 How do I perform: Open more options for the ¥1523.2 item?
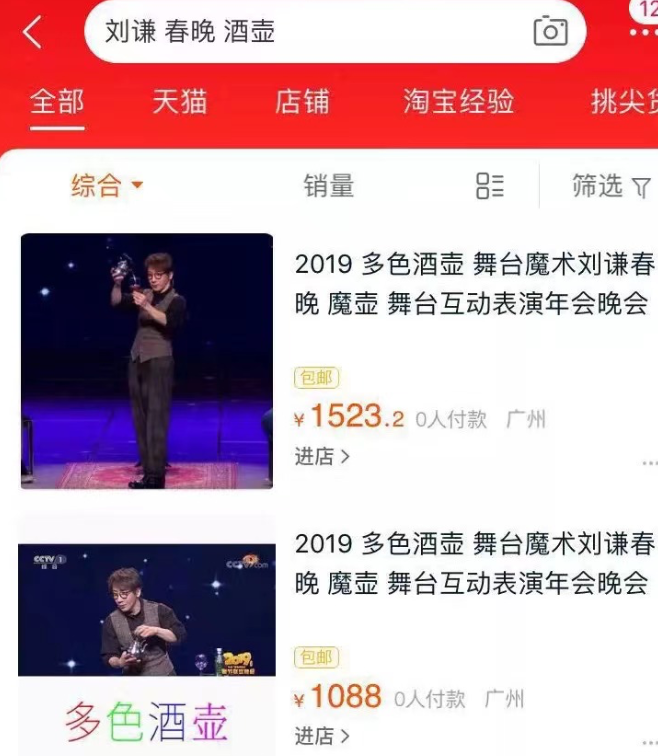[648, 463]
